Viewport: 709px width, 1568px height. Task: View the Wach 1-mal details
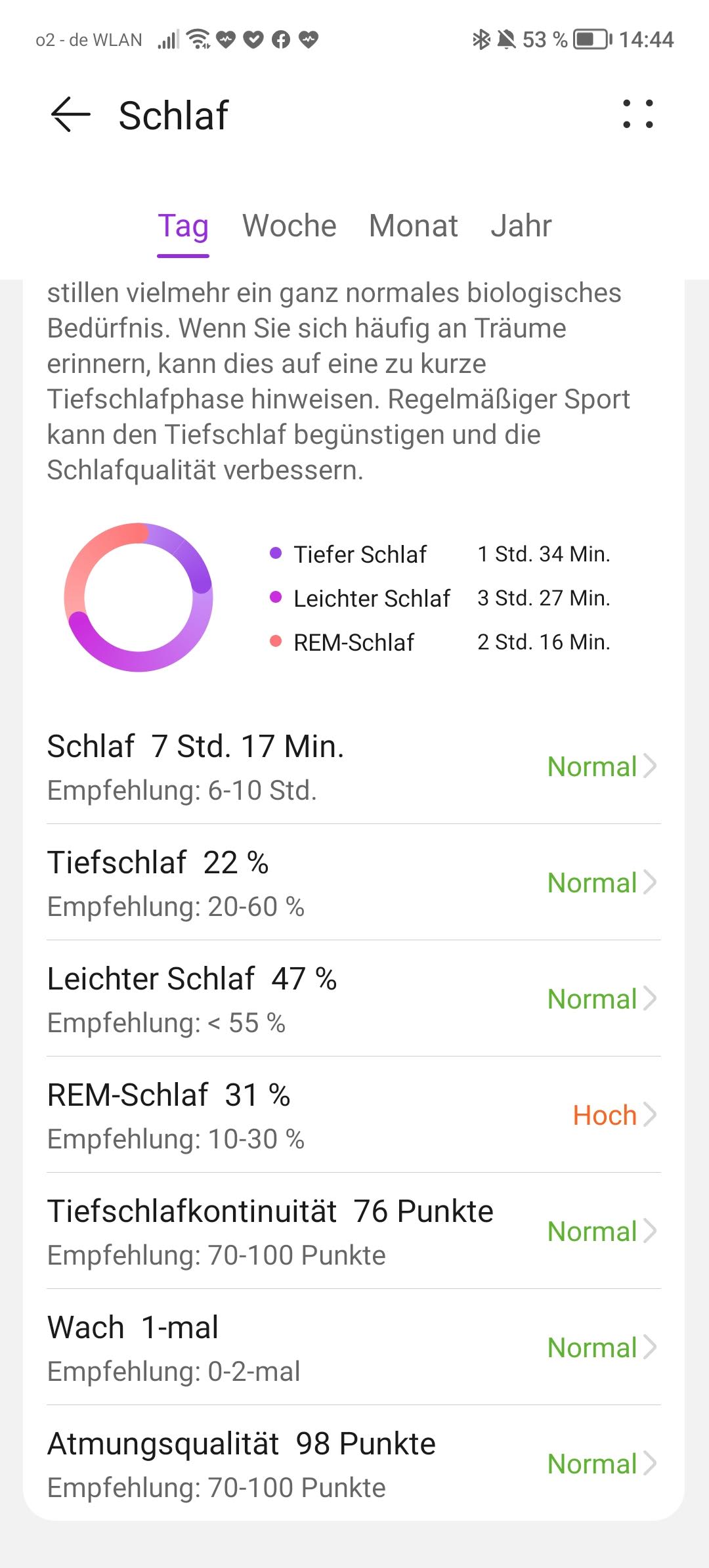coord(353,1348)
